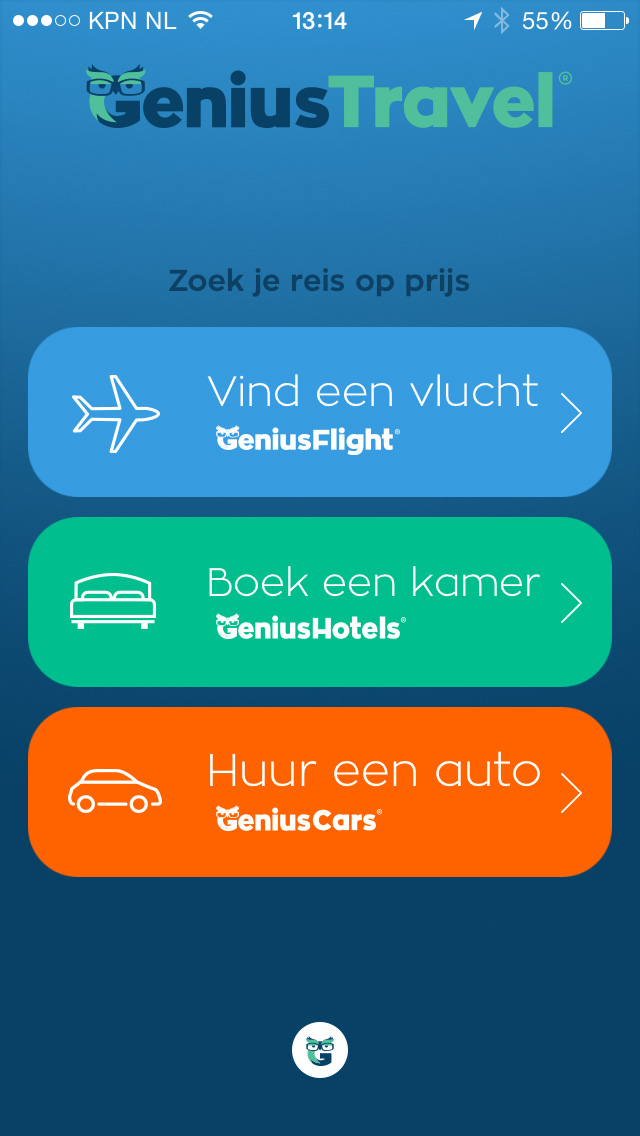Select Boek een kamer hotel booking
Screen dimensions: 640x1136
(x=320, y=602)
